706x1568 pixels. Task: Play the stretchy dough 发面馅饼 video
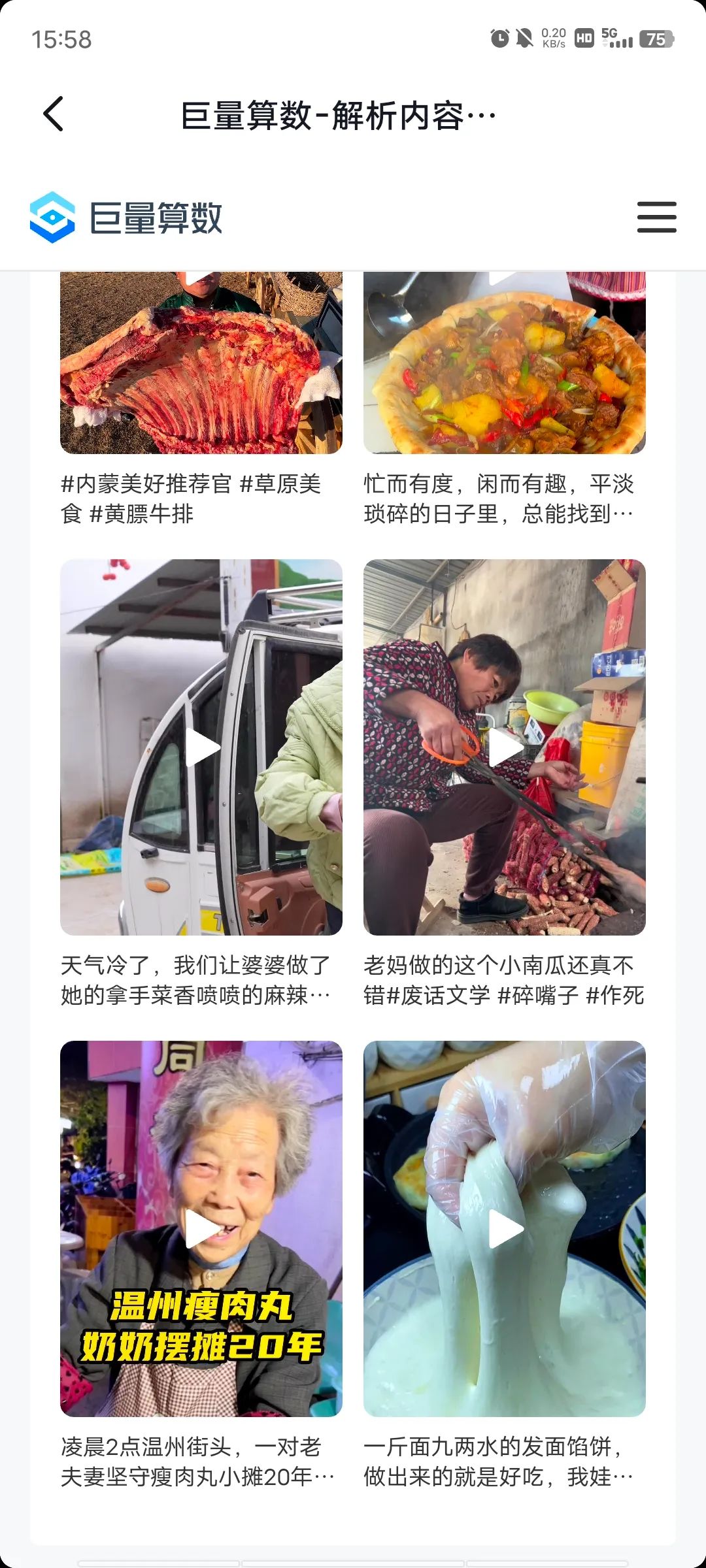click(503, 1232)
